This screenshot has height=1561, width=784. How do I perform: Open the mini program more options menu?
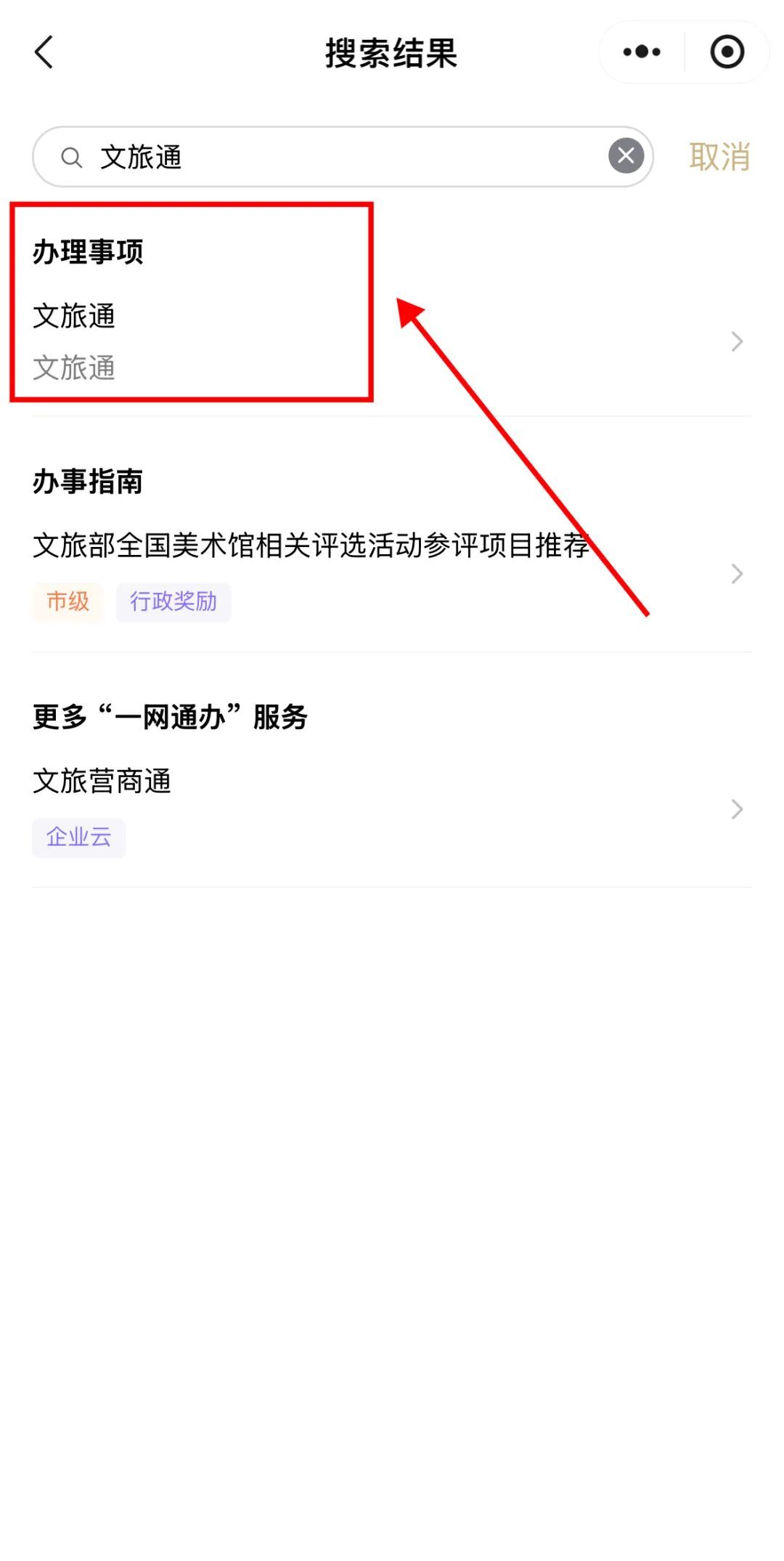click(642, 52)
